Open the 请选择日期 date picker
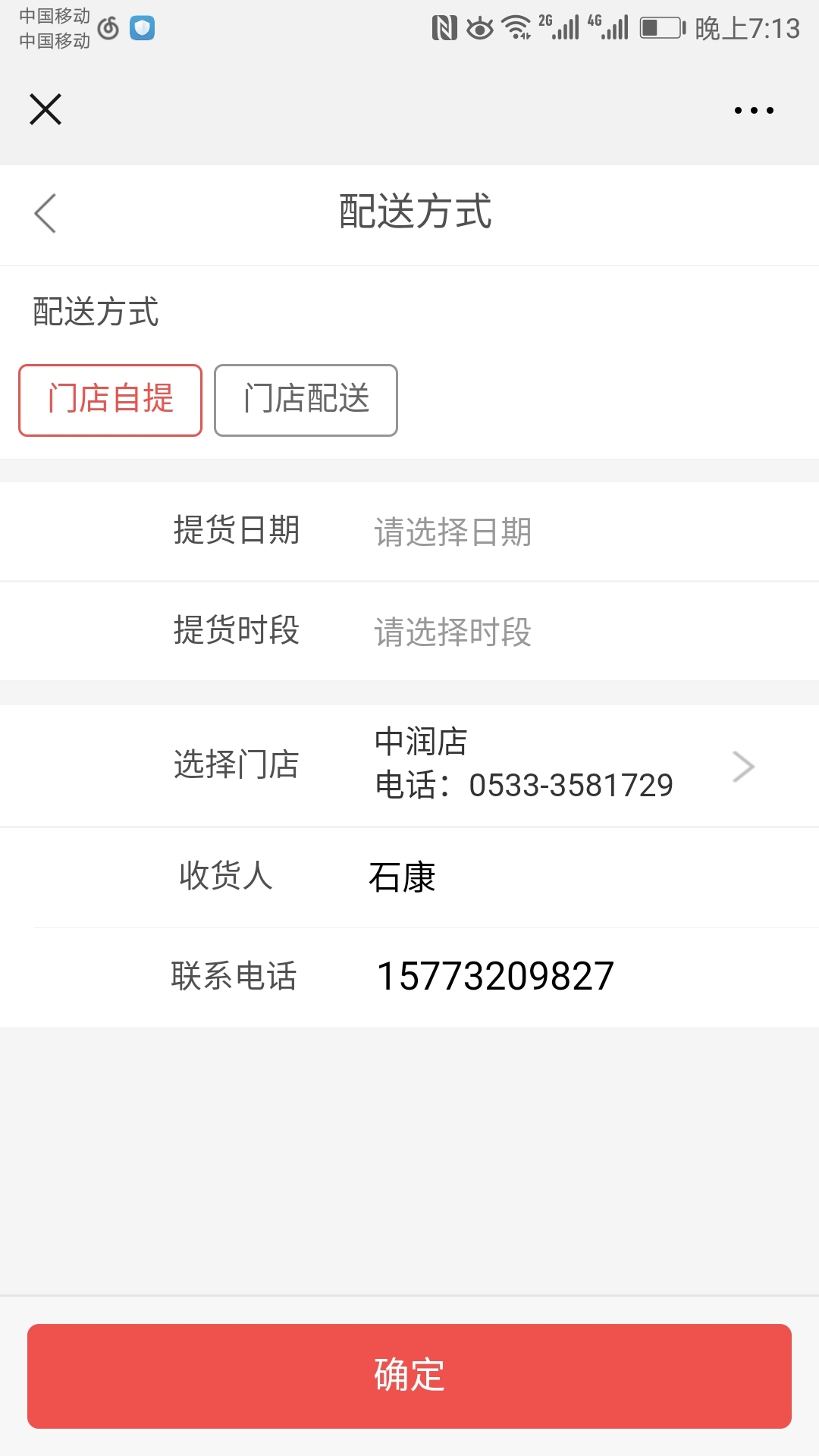Image resolution: width=819 pixels, height=1456 pixels. [453, 533]
